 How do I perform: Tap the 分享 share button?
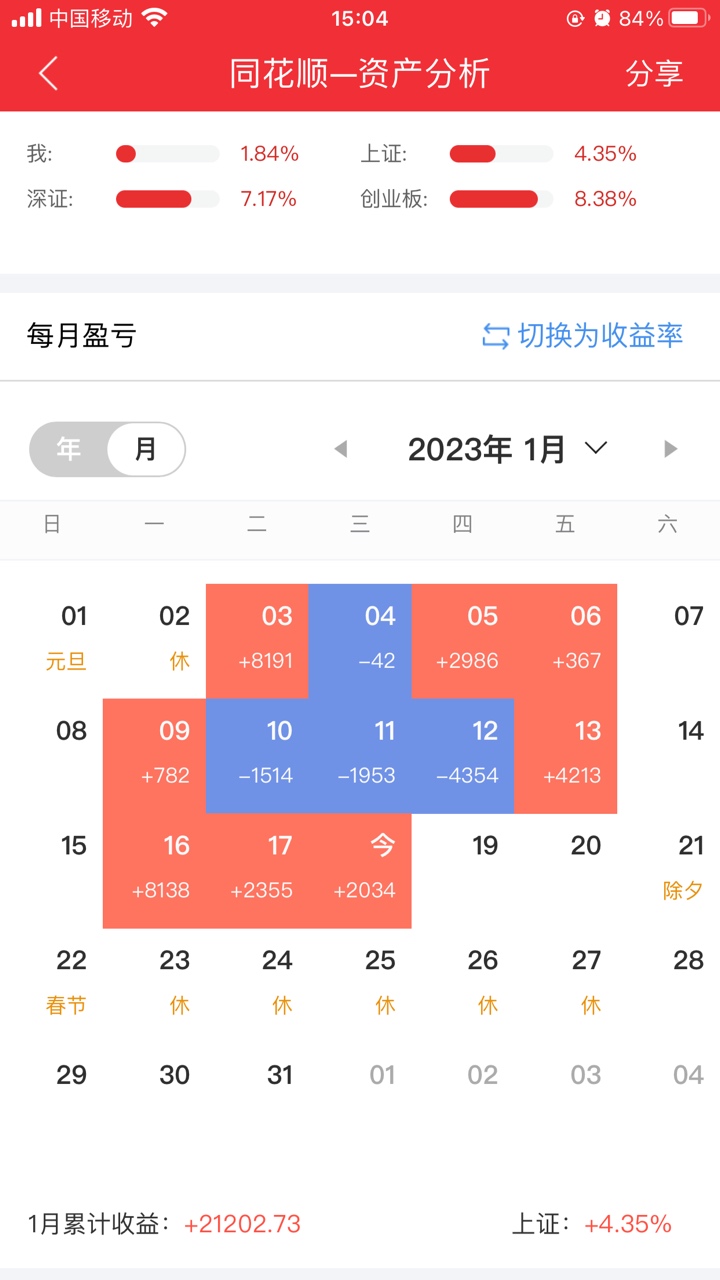click(654, 74)
